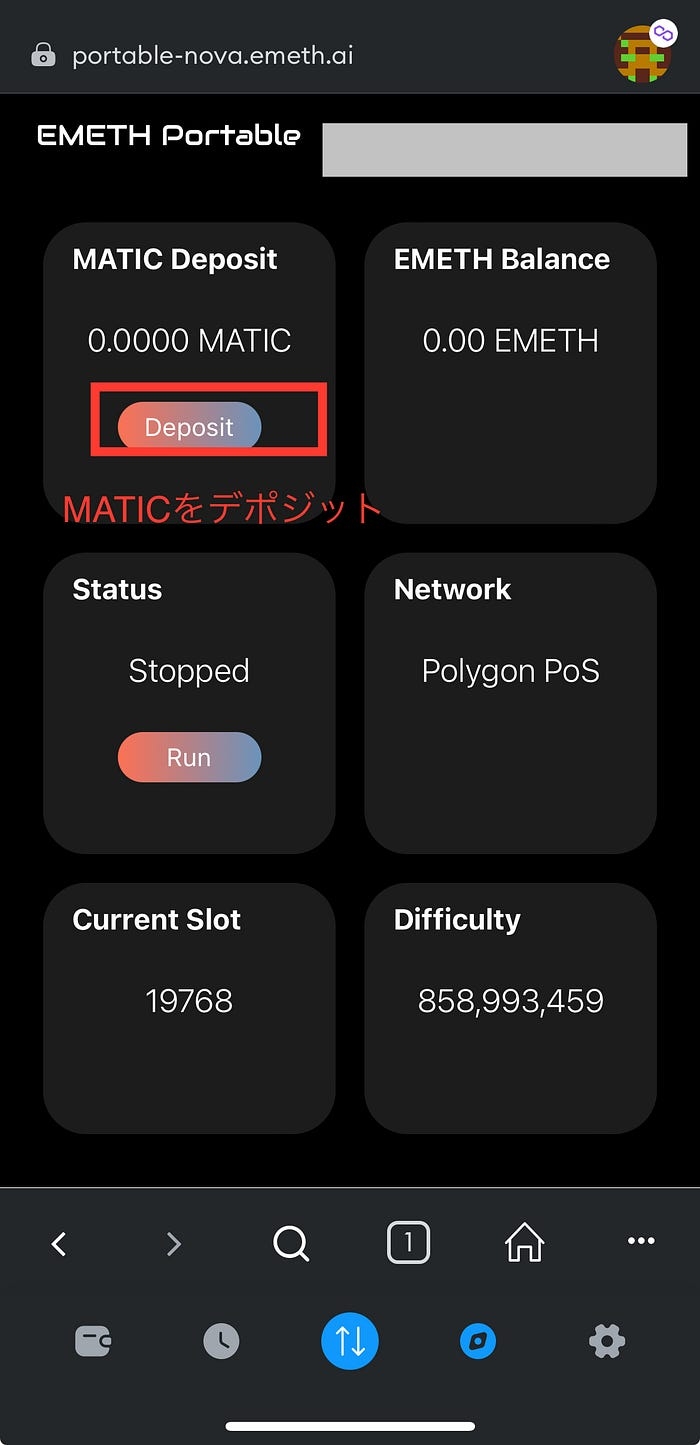This screenshot has width=700, height=1445.
Task: Switch to the wallet tab
Action: click(x=93, y=1340)
